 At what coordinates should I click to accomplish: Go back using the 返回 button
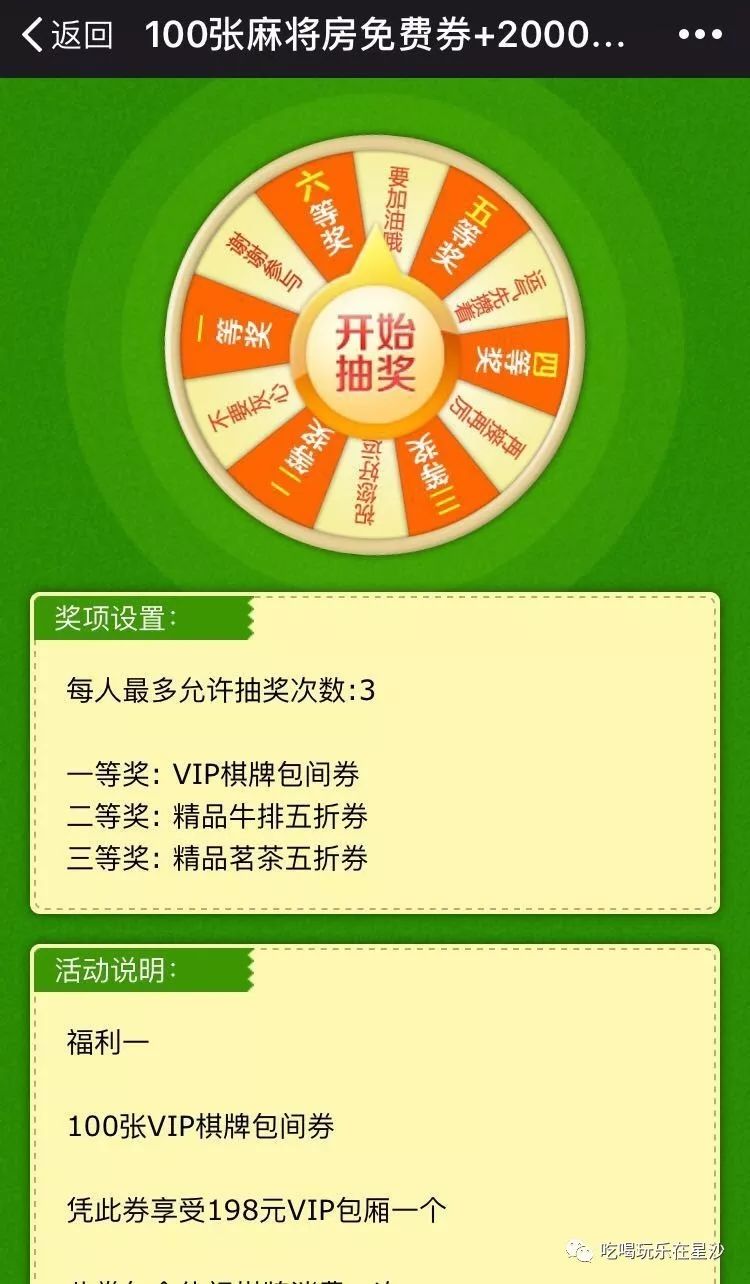coord(67,37)
